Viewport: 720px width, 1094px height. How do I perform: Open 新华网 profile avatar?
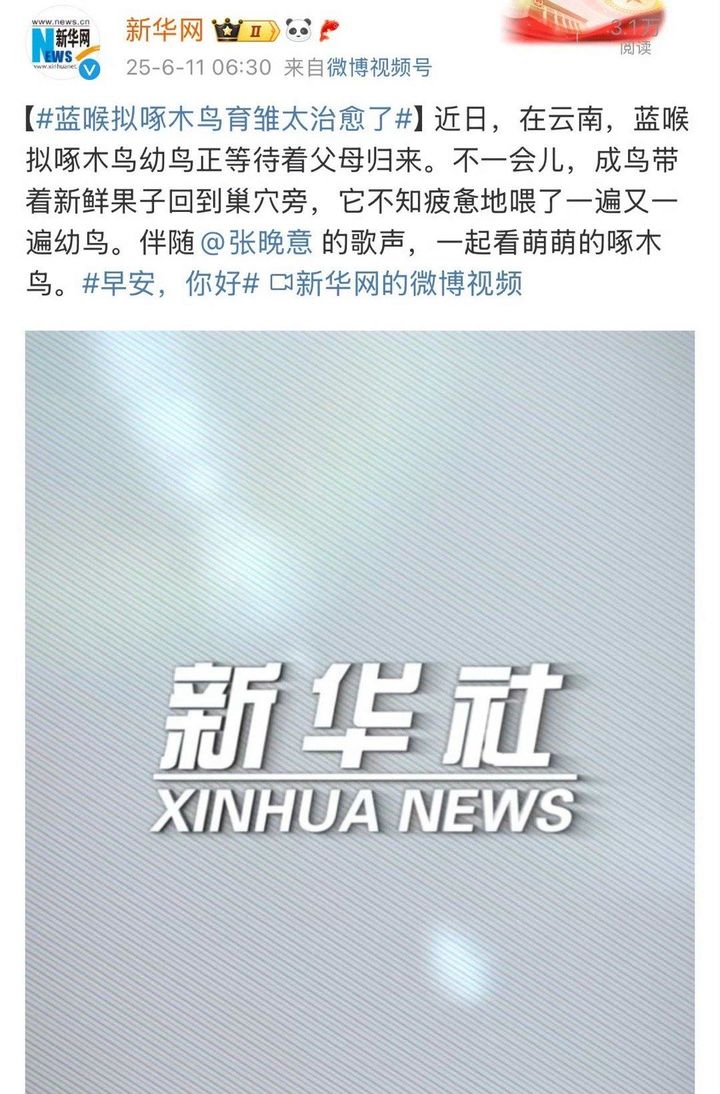click(65, 43)
